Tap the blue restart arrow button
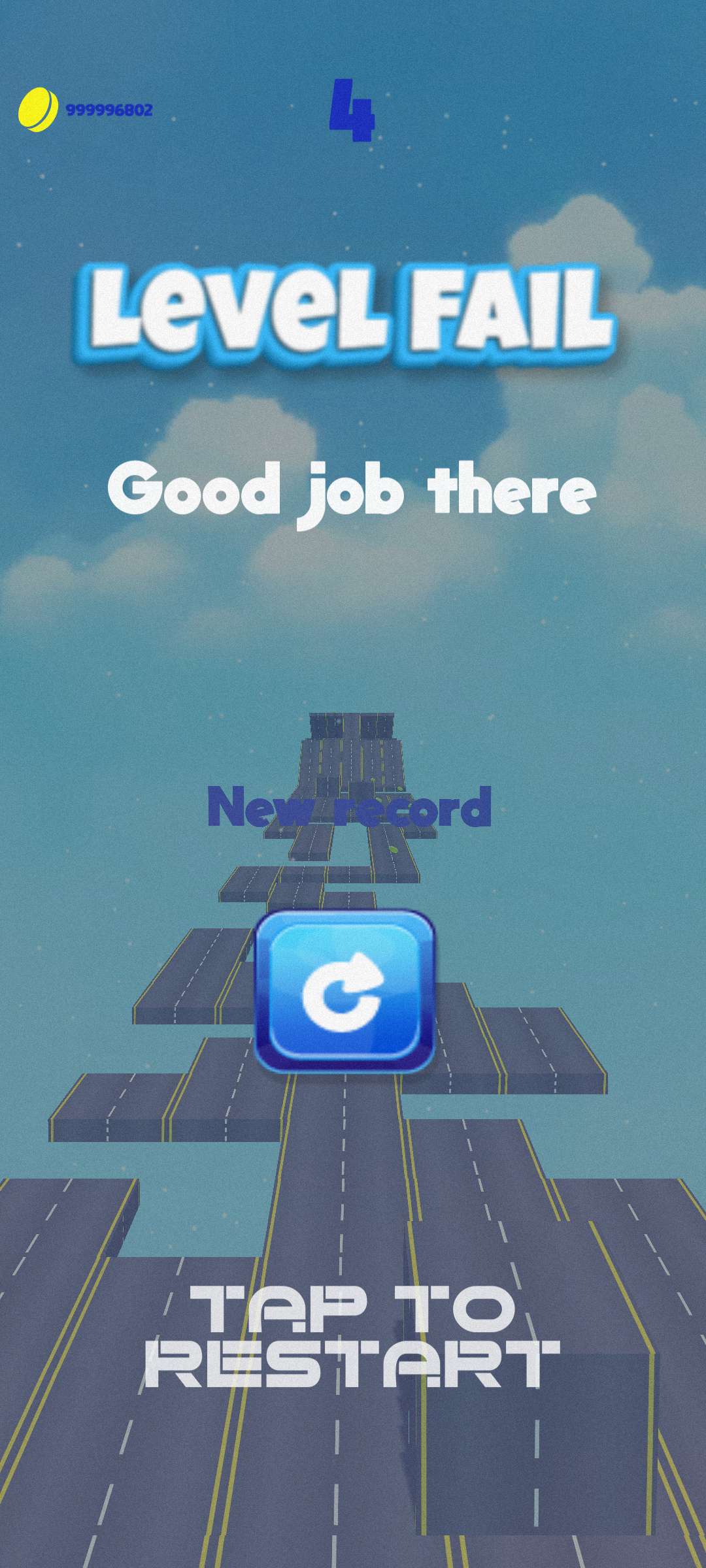 tap(345, 990)
